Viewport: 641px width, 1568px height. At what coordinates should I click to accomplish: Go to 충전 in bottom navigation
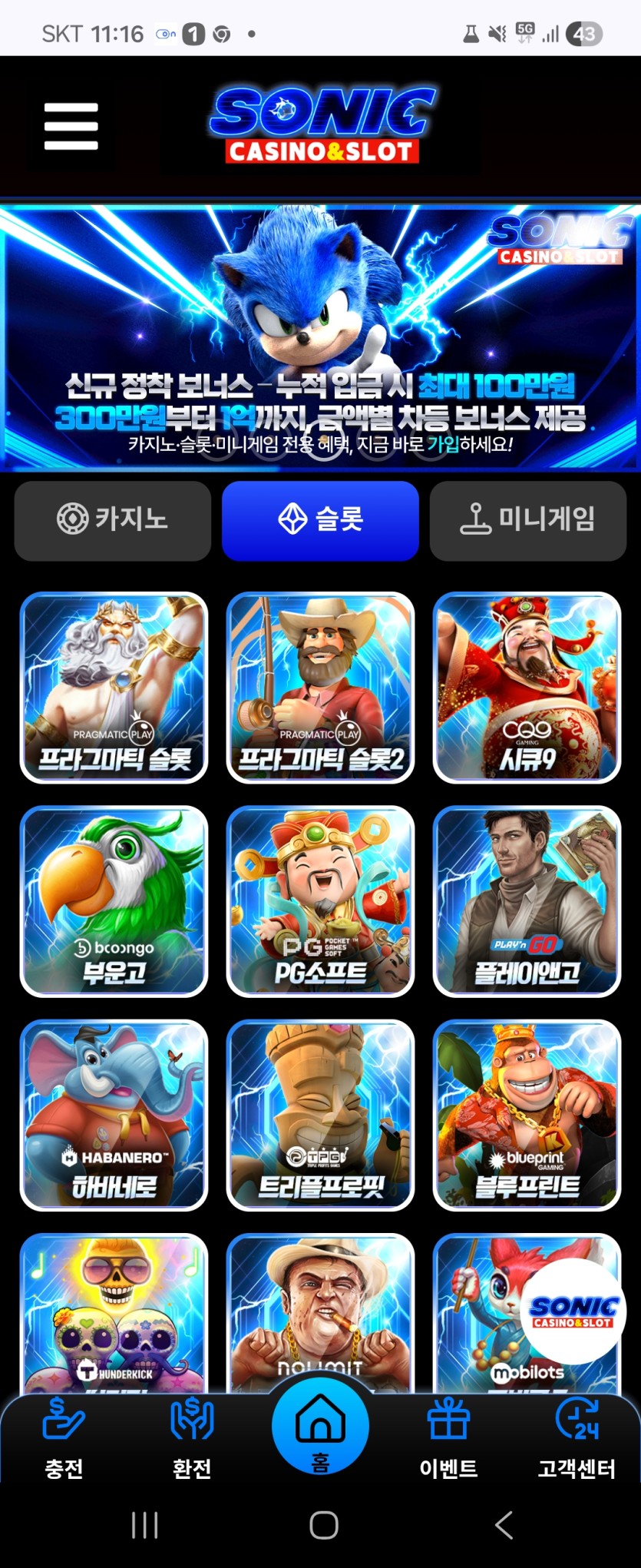coord(64,1438)
